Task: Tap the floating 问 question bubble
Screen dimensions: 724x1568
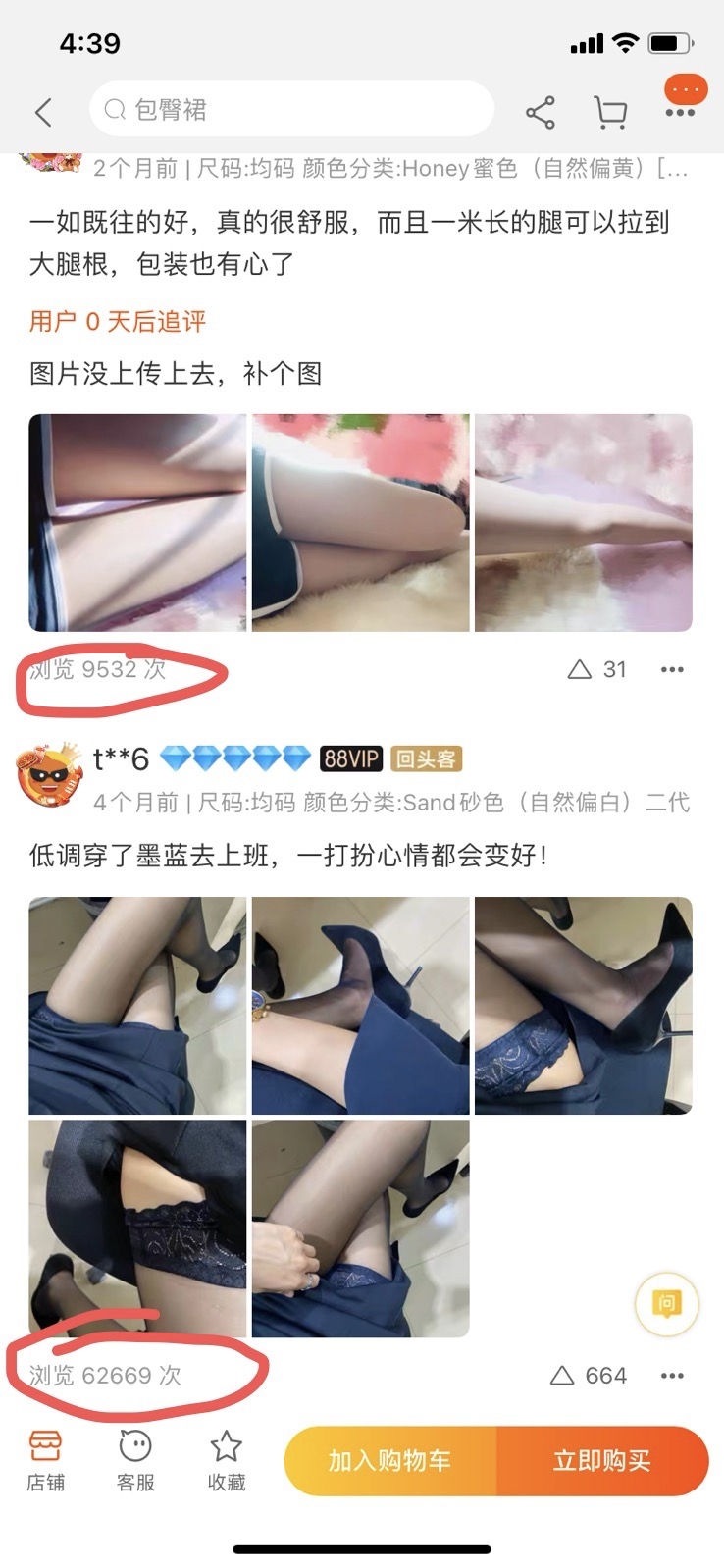Action: point(669,1305)
